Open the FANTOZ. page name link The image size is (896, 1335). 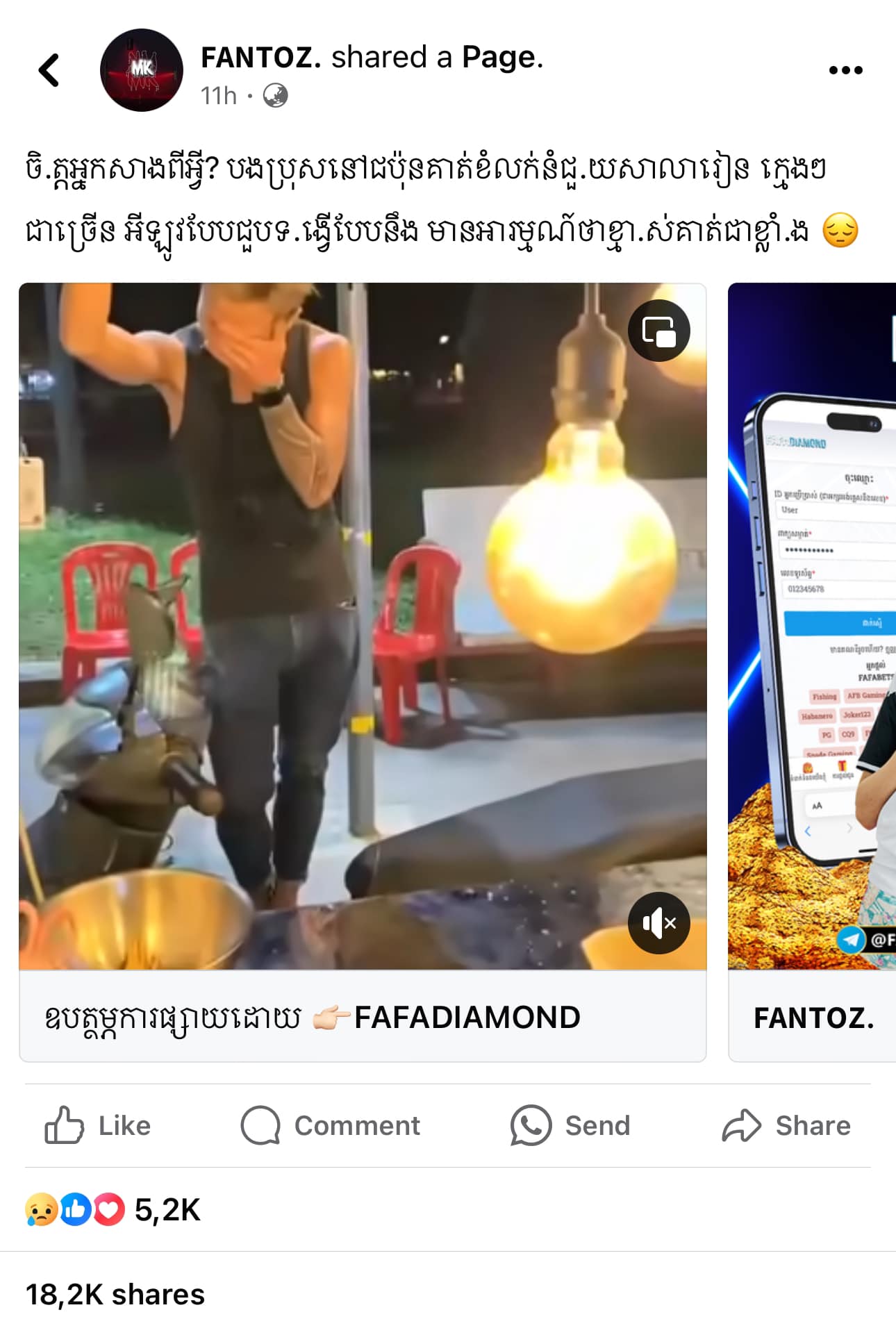pyautogui.click(x=260, y=58)
